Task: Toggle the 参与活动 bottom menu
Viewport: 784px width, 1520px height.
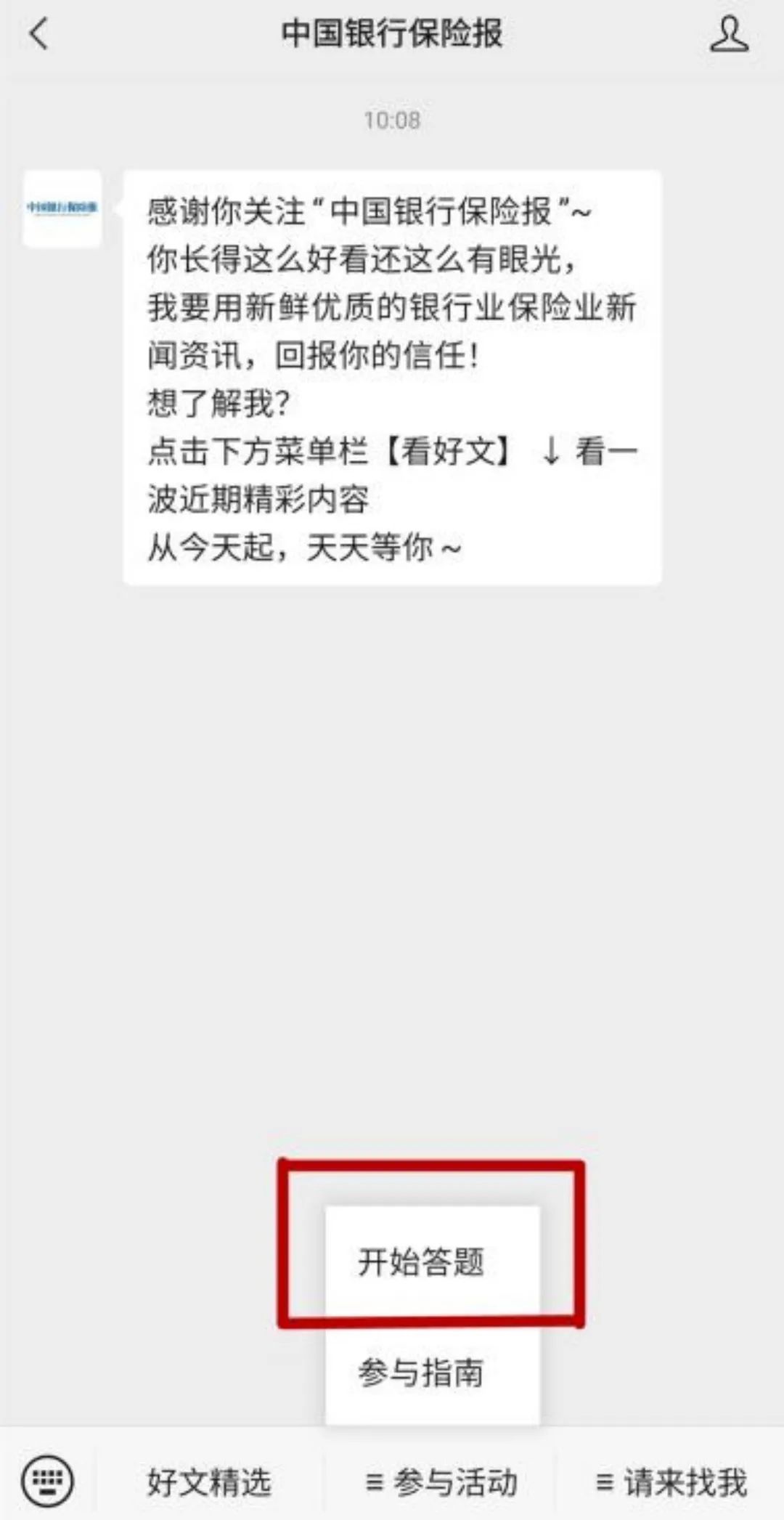Action: (441, 1482)
